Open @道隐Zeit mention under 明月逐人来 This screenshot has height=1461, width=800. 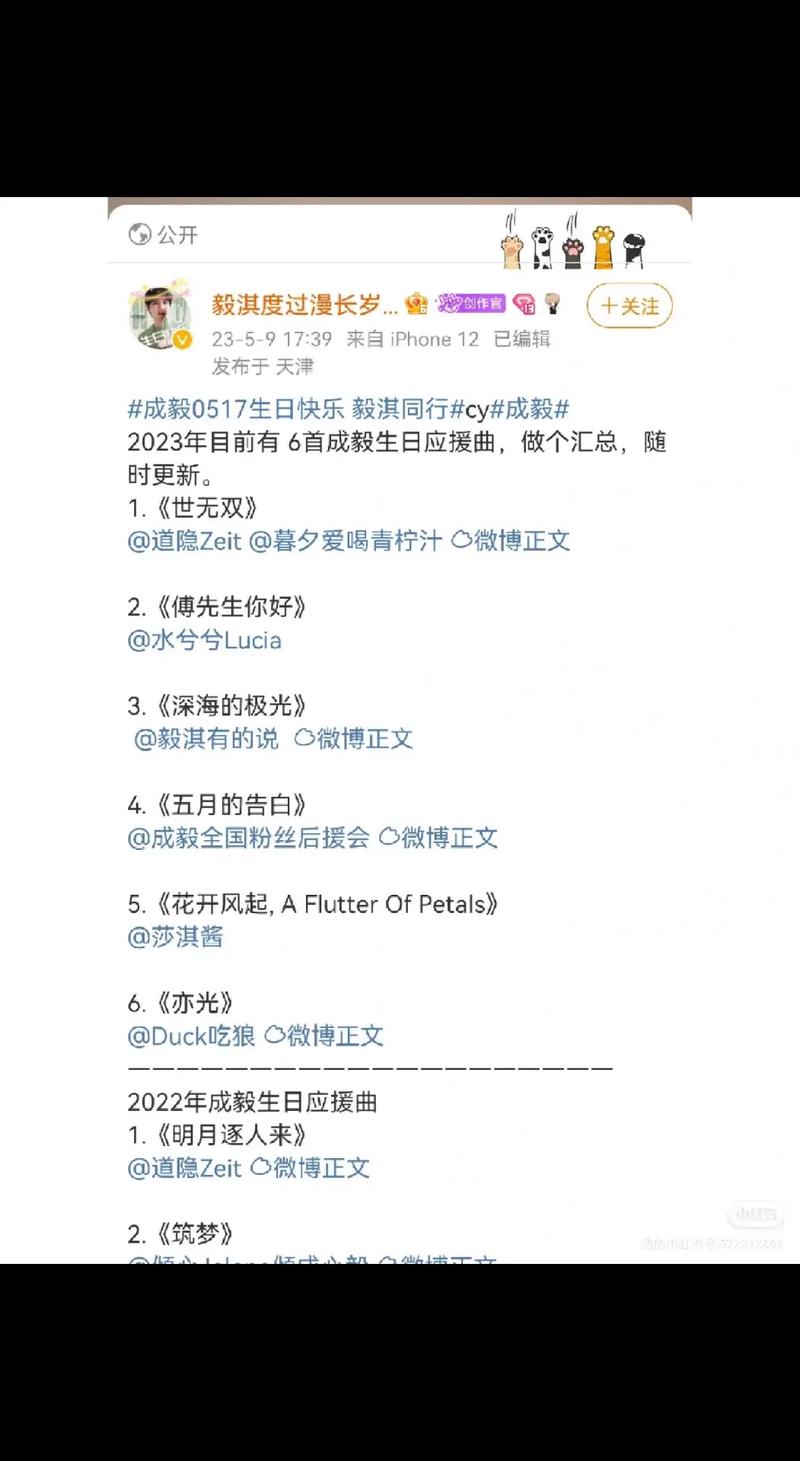click(185, 1167)
